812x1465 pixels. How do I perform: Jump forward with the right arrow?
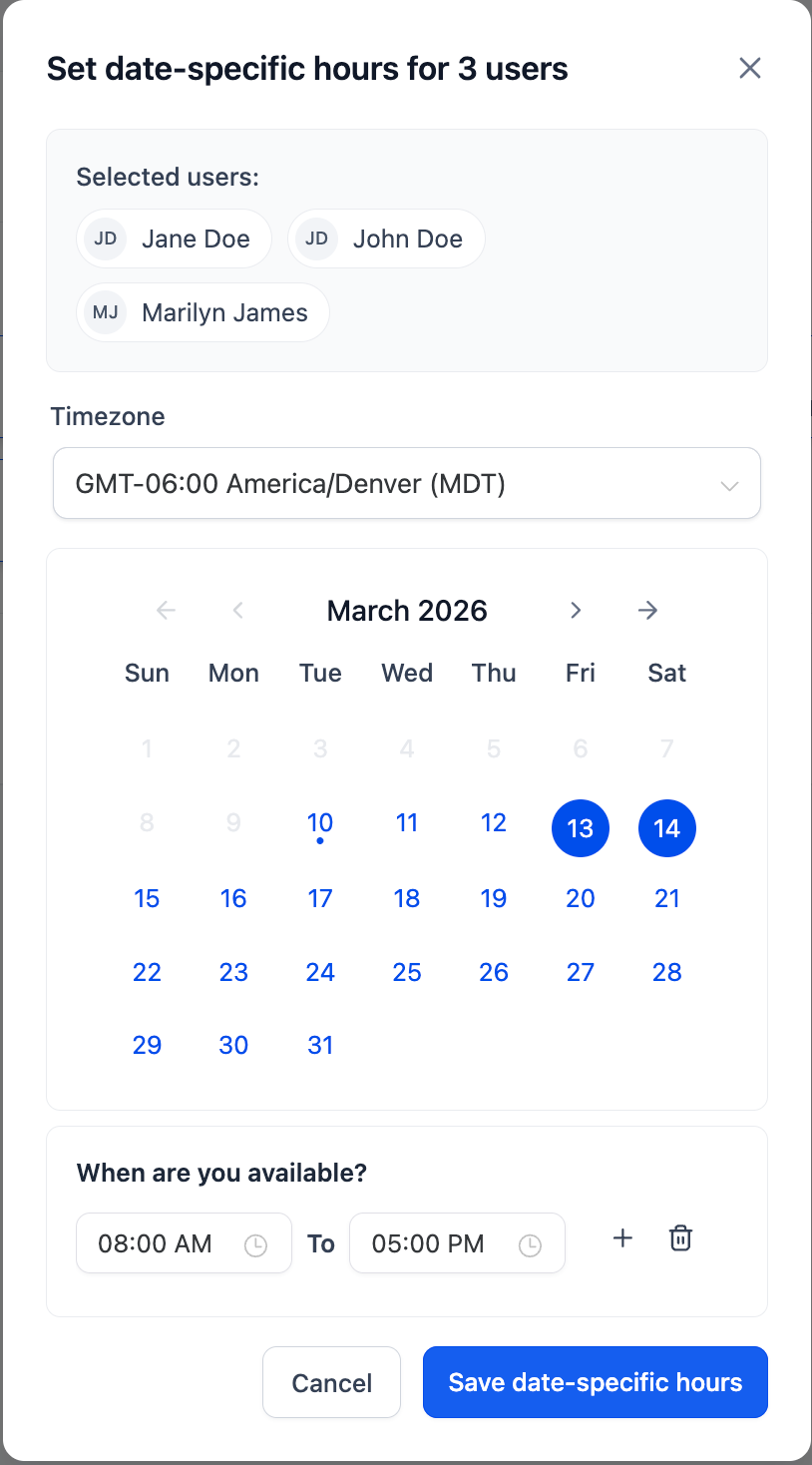(647, 611)
